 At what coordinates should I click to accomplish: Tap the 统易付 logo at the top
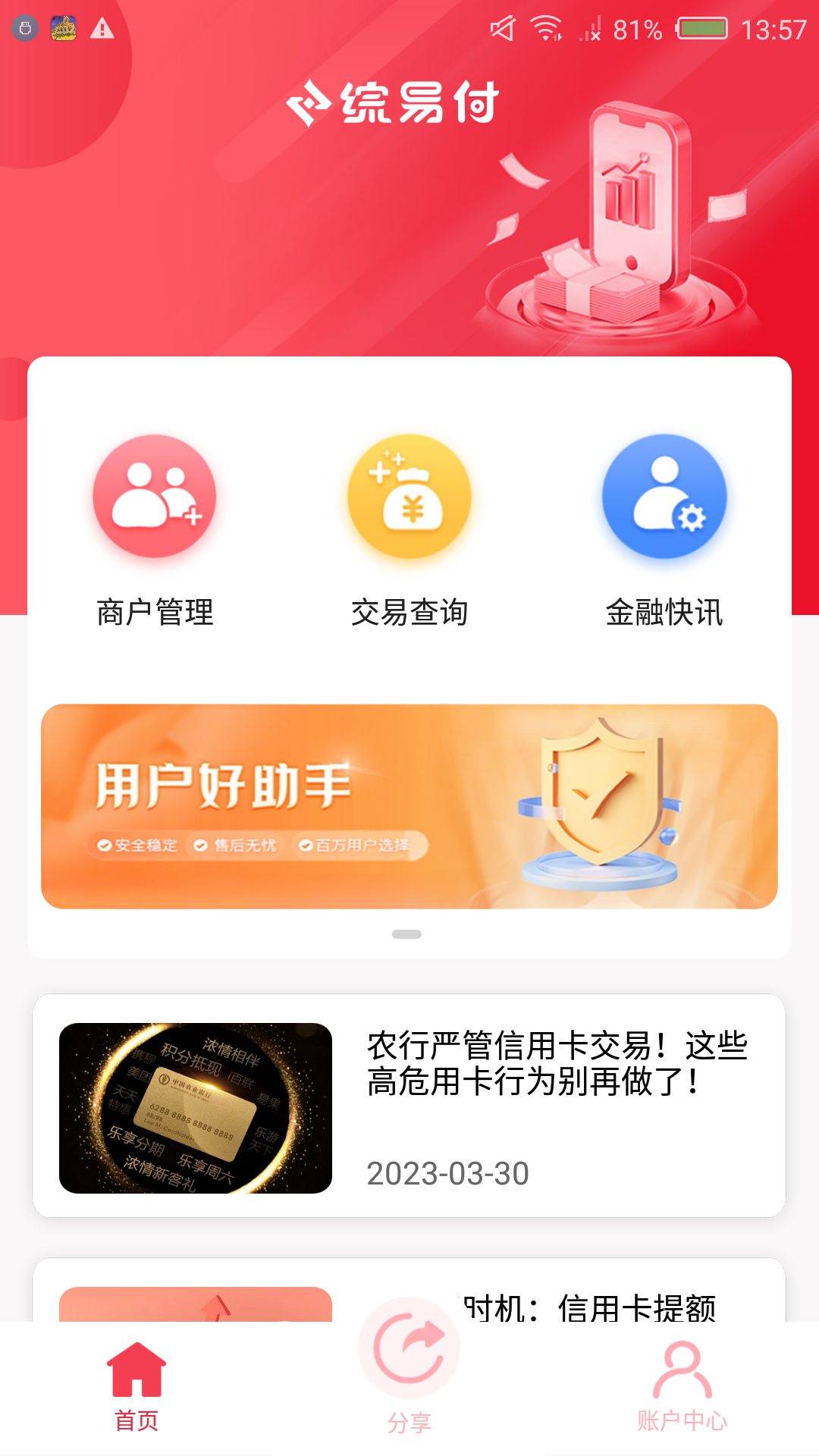point(394,102)
